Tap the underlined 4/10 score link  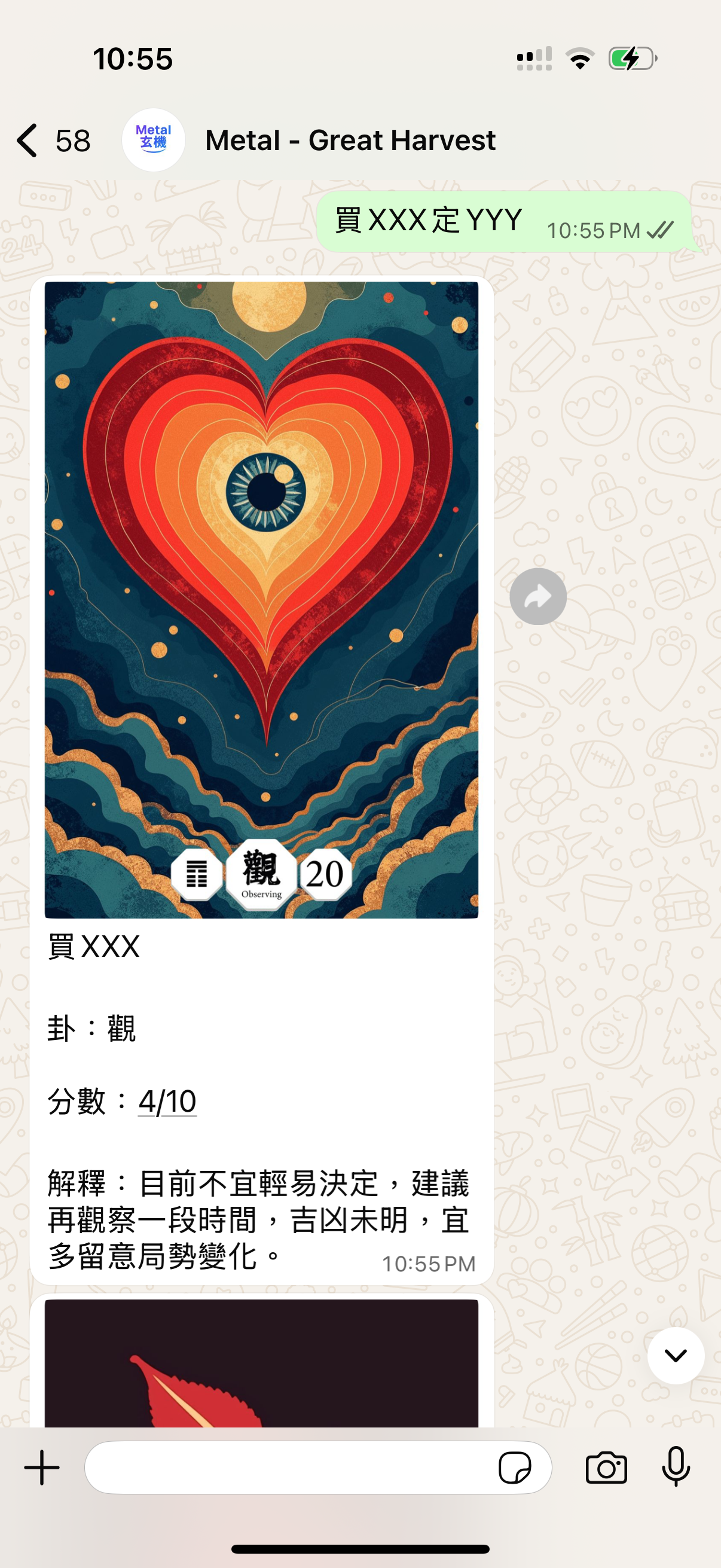167,1102
